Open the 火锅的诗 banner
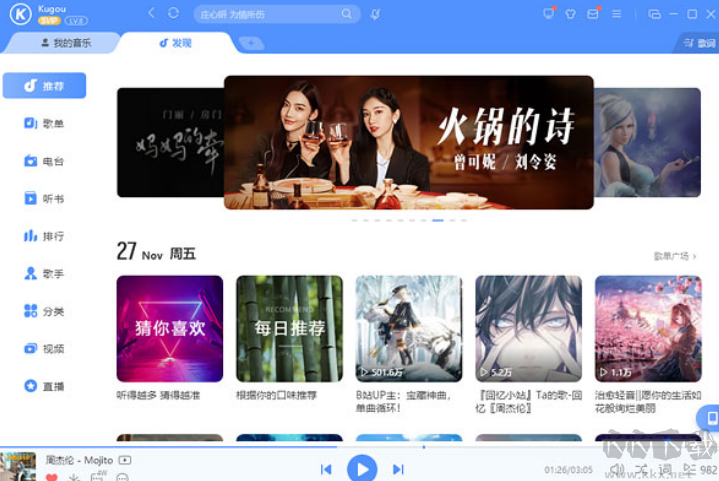The width and height of the screenshot is (719, 481). click(x=408, y=142)
